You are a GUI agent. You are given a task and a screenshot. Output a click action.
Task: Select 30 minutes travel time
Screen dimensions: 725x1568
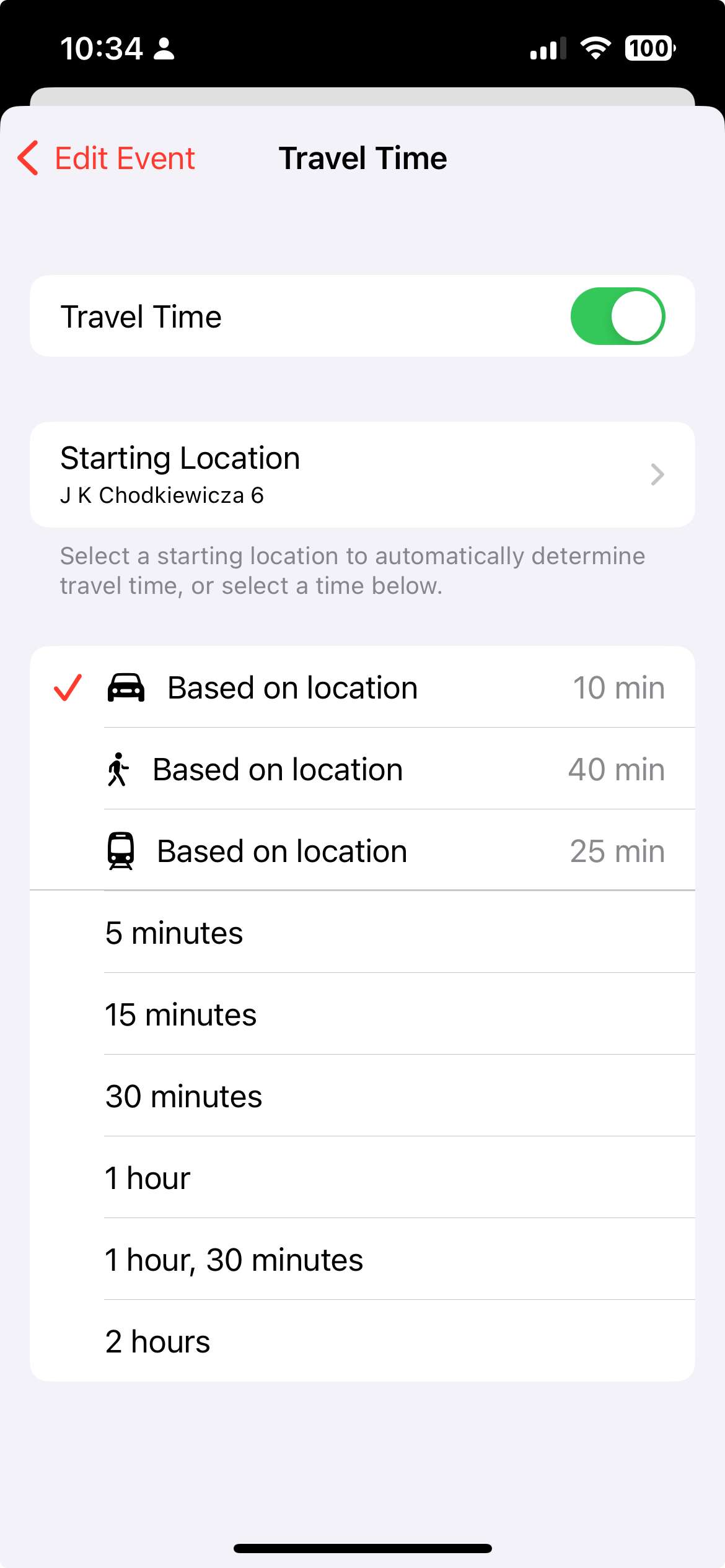362,1096
